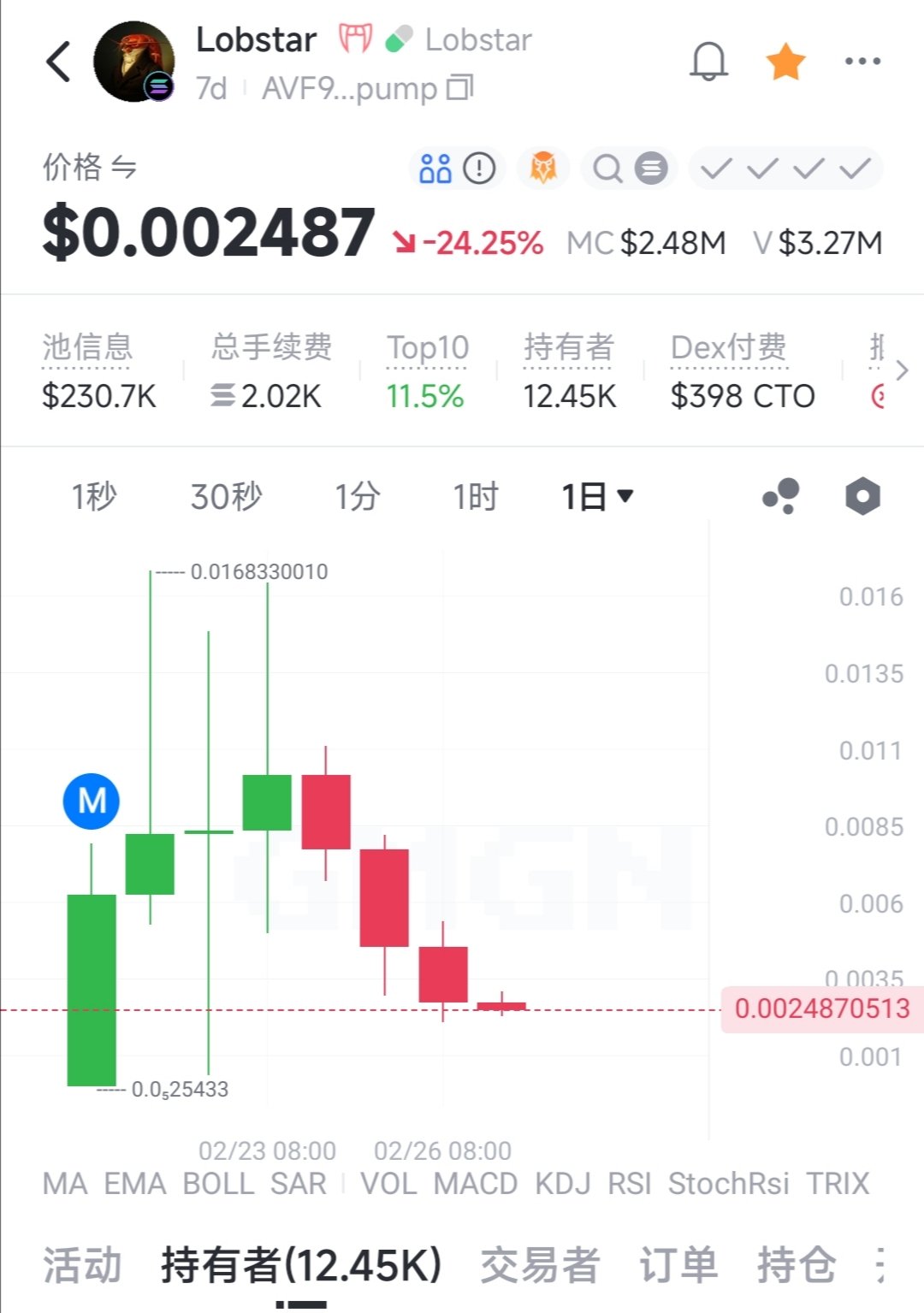The width and height of the screenshot is (924, 1313).
Task: Switch the chart to 1时 interval
Action: click(475, 496)
